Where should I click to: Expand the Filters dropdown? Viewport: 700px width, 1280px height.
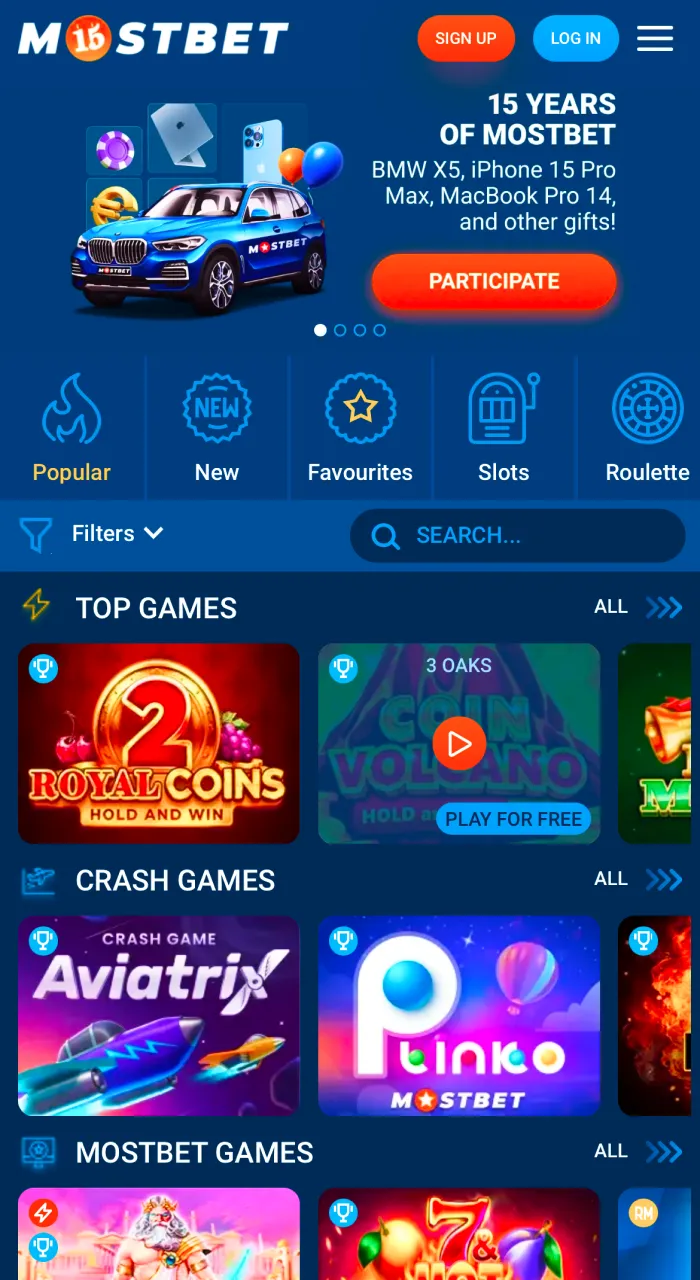[116, 534]
